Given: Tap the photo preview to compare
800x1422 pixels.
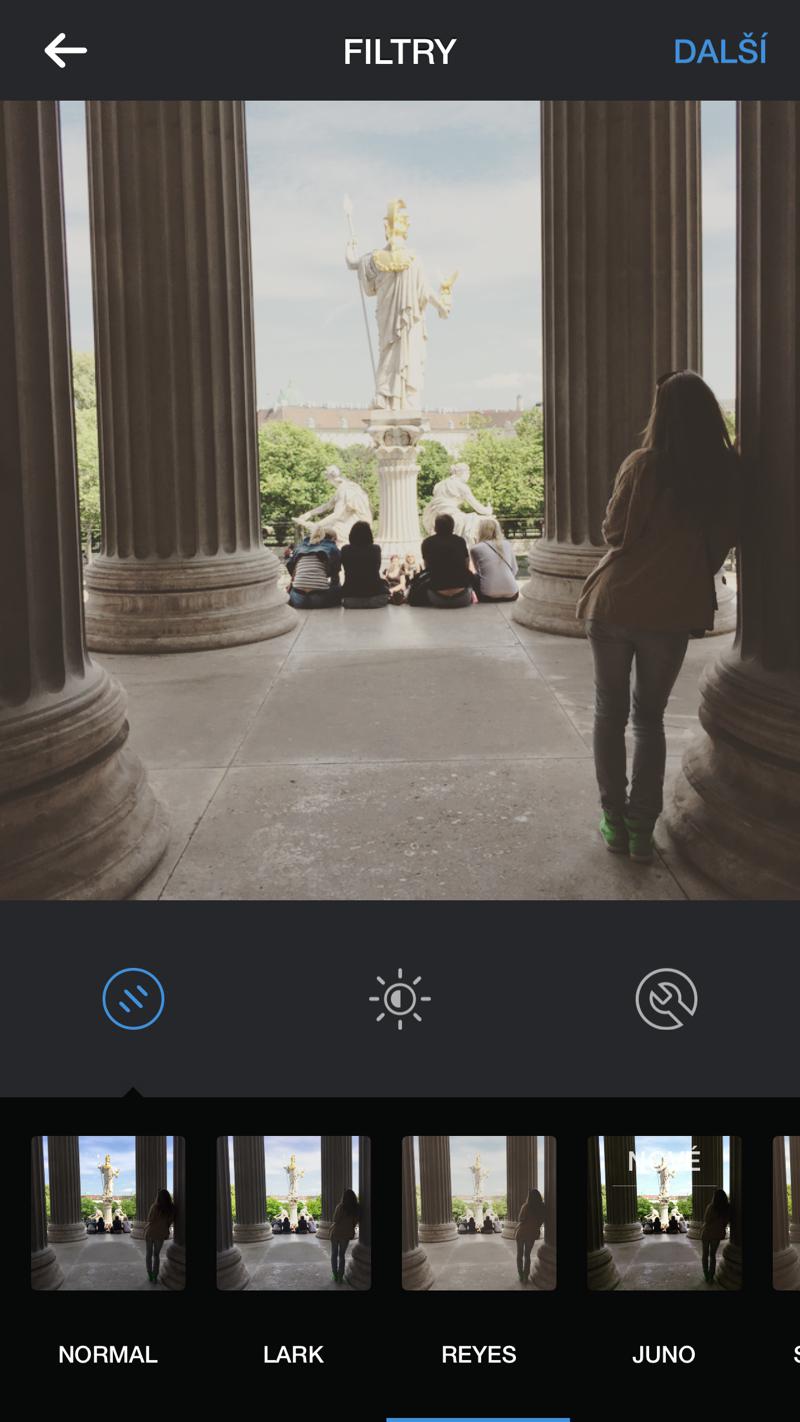Looking at the screenshot, I should pos(400,500).
